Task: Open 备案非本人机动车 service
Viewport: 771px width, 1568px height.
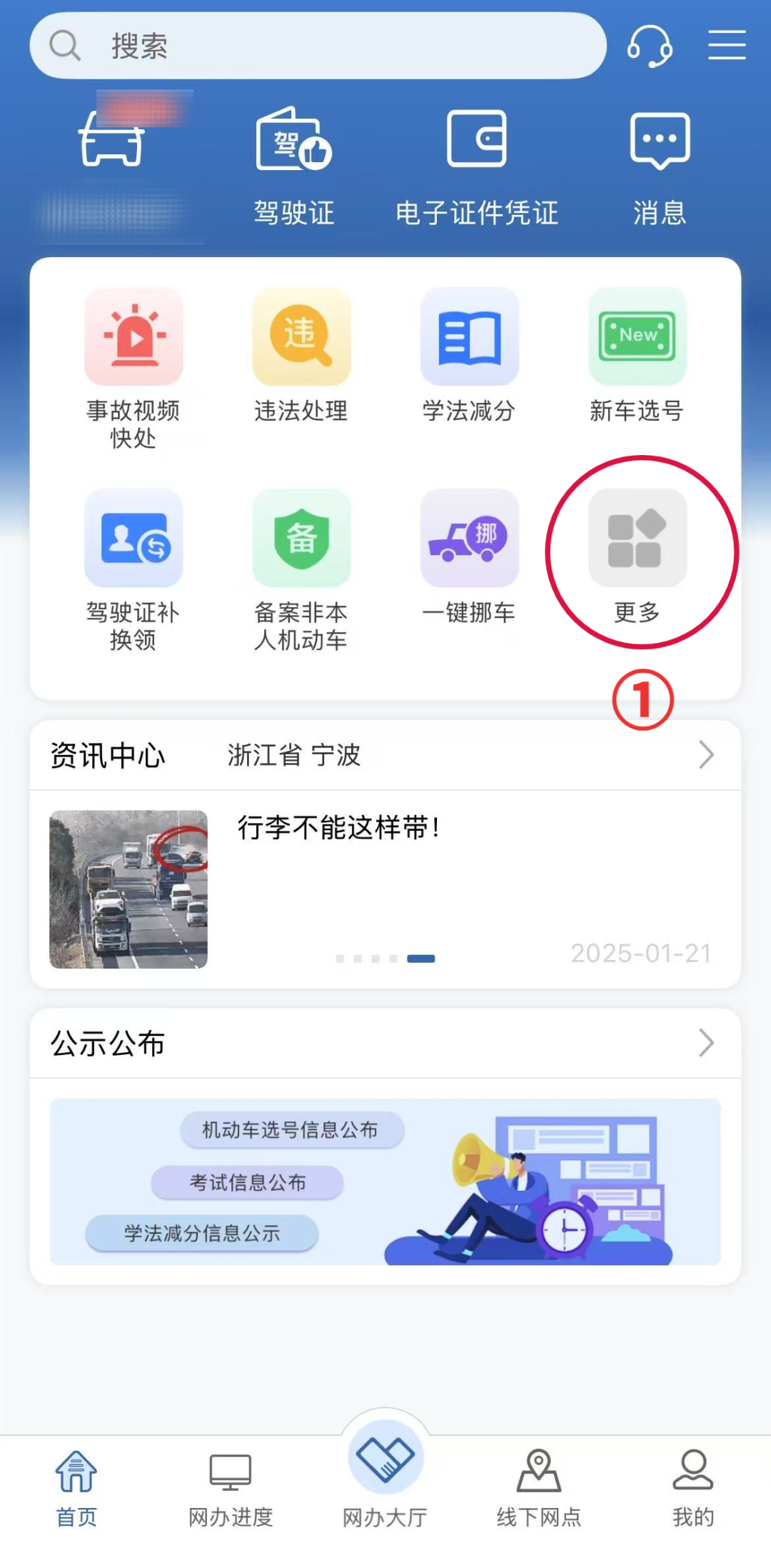Action: 301,568
